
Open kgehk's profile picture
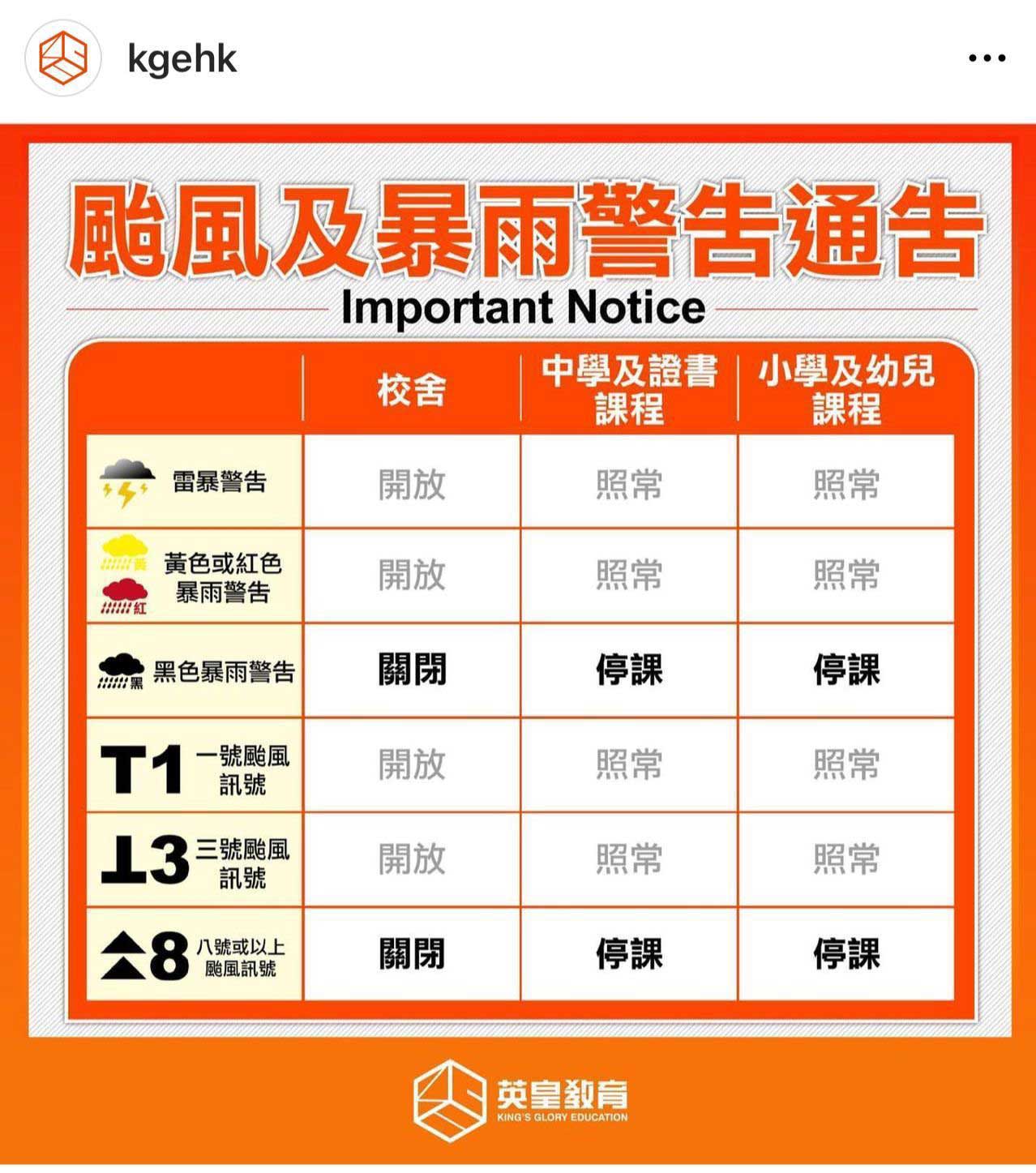62,58
